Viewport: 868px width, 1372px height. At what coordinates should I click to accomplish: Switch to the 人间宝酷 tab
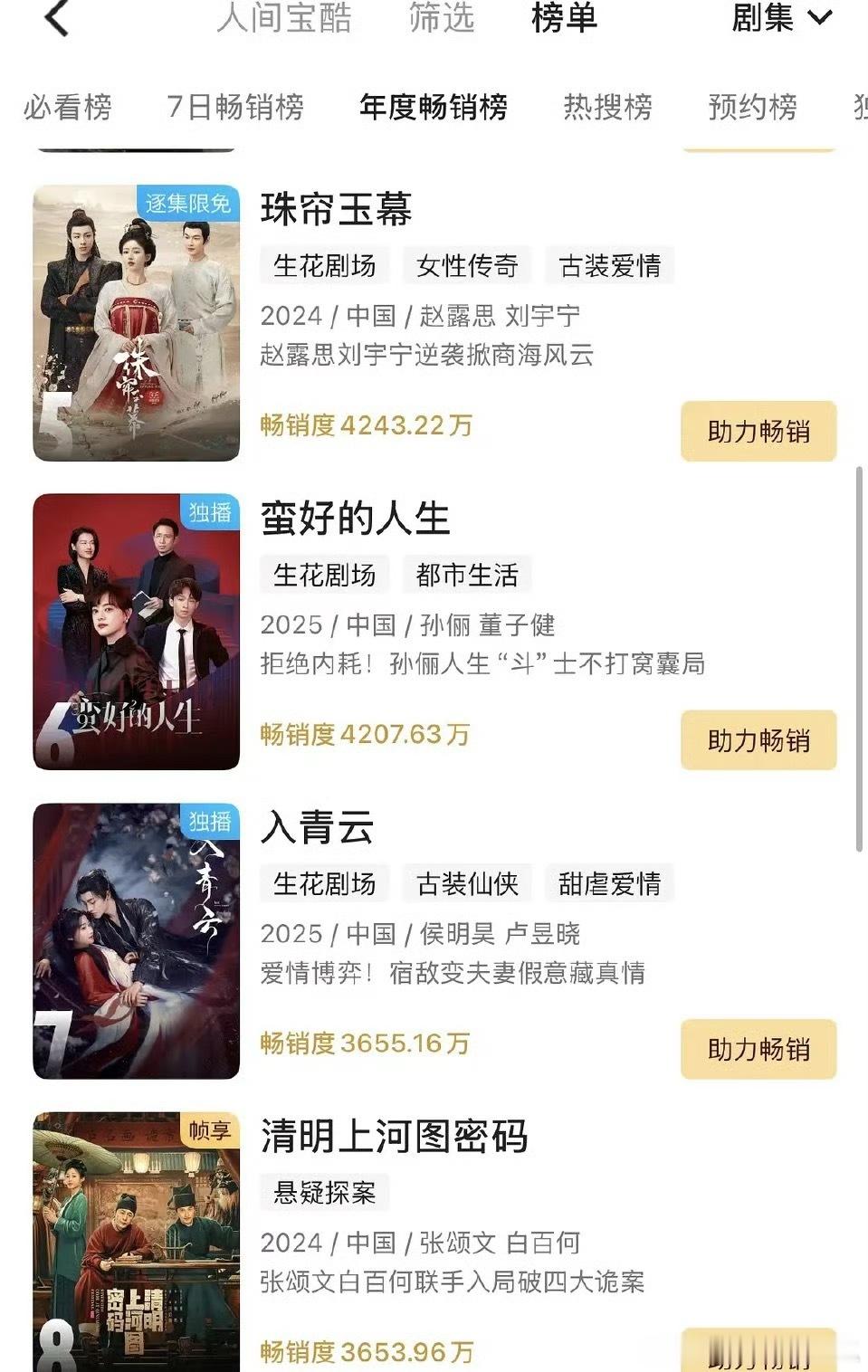[x=284, y=18]
